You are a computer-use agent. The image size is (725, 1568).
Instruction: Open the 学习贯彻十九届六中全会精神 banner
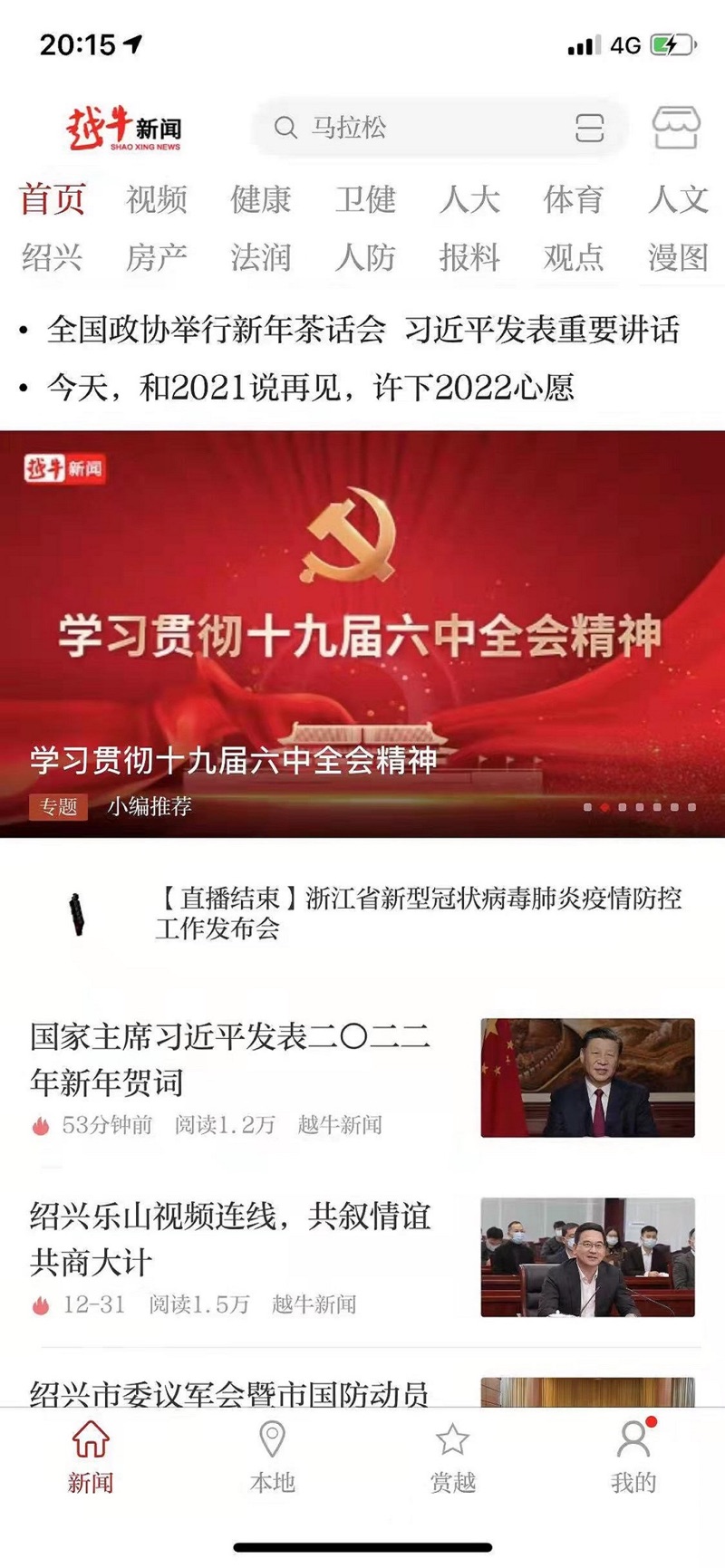point(362,634)
